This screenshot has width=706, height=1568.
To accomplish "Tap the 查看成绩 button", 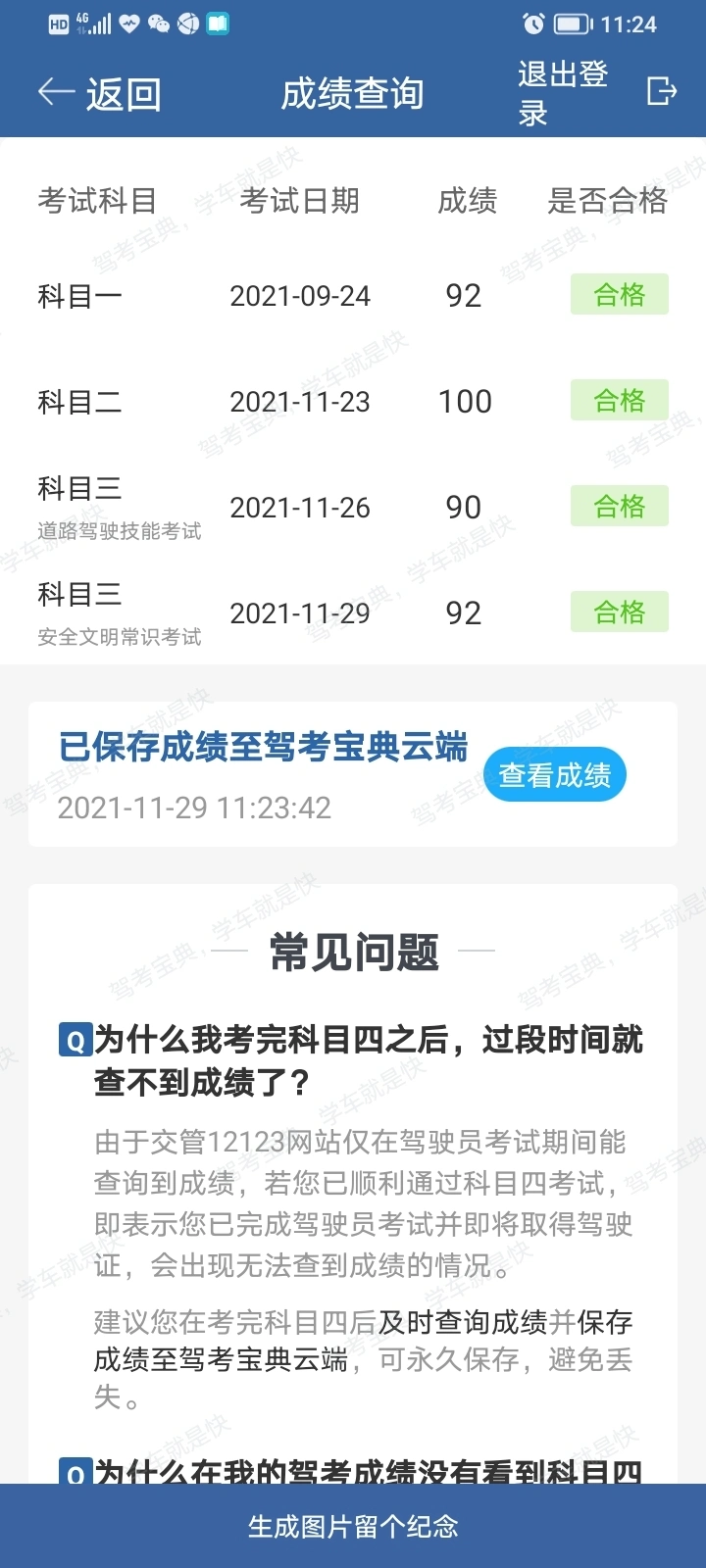I will [x=555, y=775].
